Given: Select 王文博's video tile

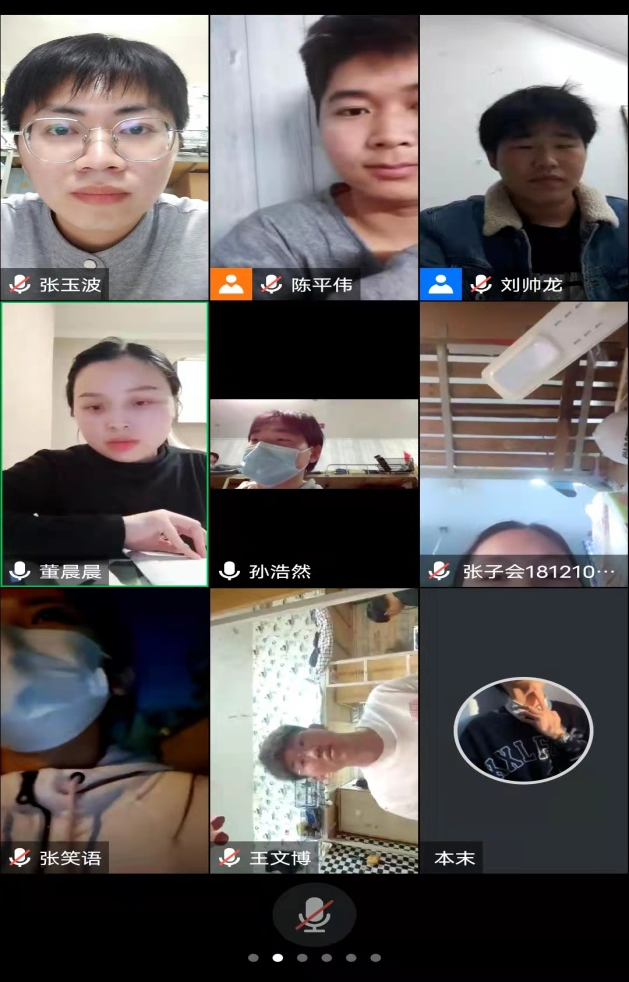Looking at the screenshot, I should tap(314, 730).
